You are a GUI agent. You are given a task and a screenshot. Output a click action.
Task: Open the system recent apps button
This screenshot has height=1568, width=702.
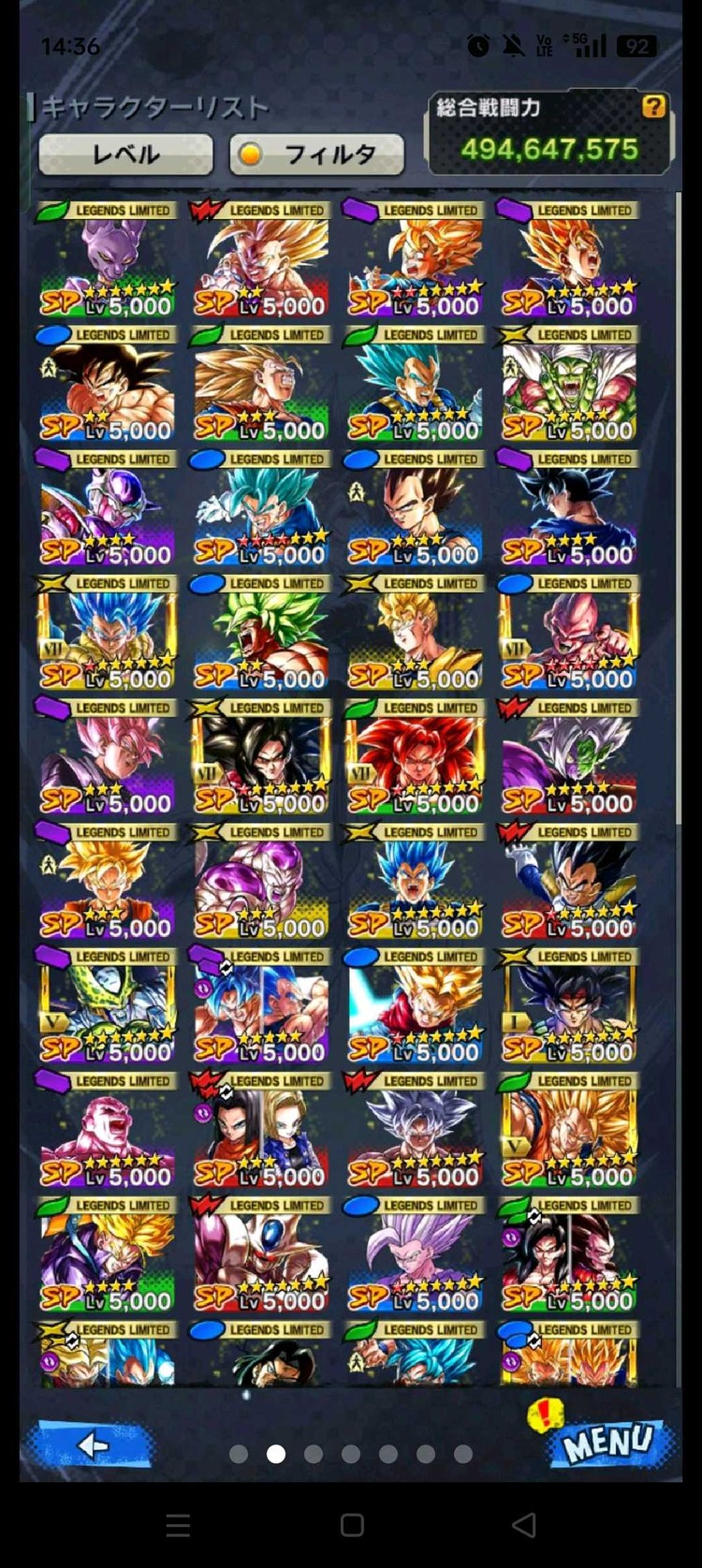point(178,1525)
